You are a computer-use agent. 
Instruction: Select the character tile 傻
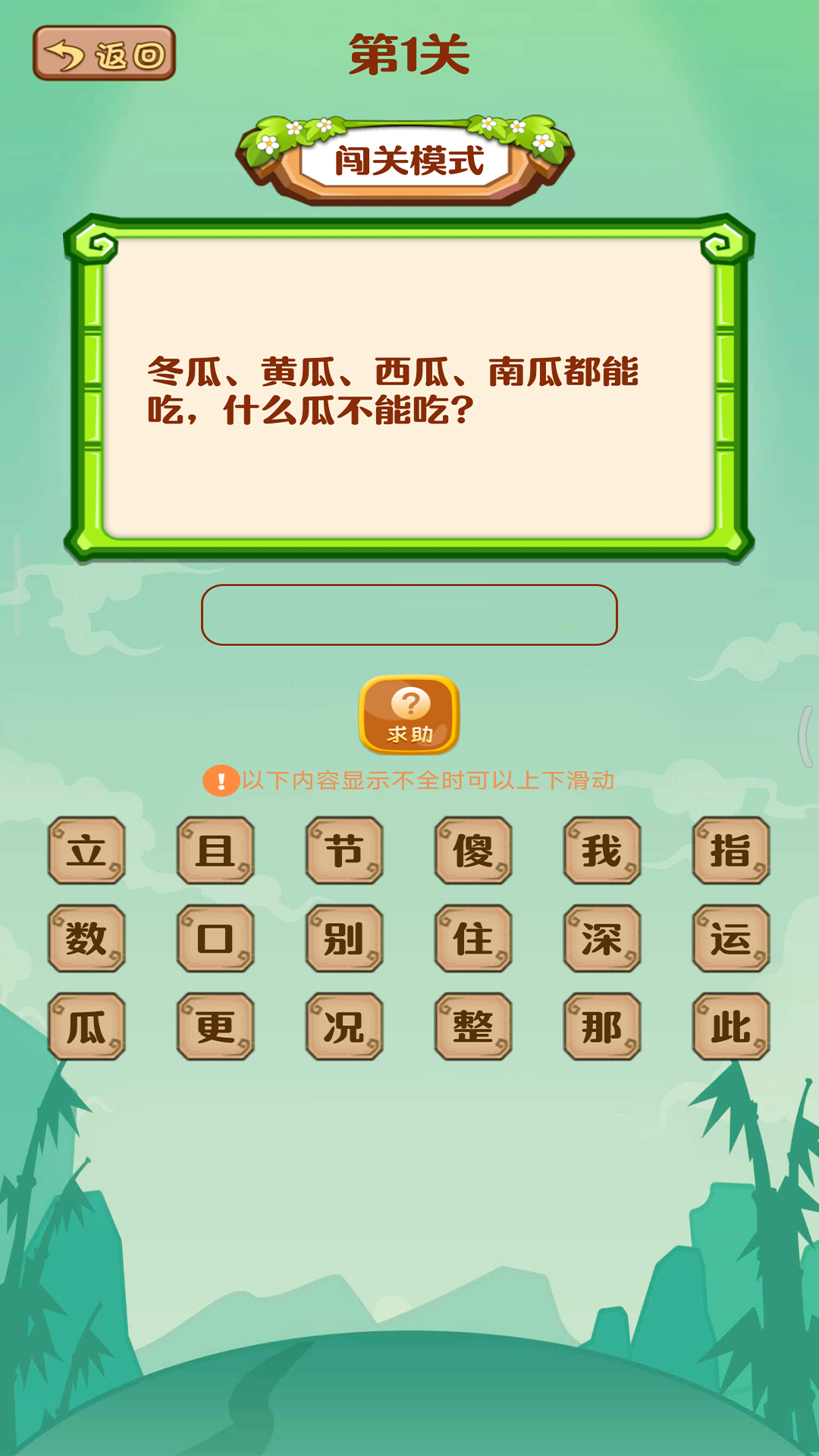click(473, 850)
